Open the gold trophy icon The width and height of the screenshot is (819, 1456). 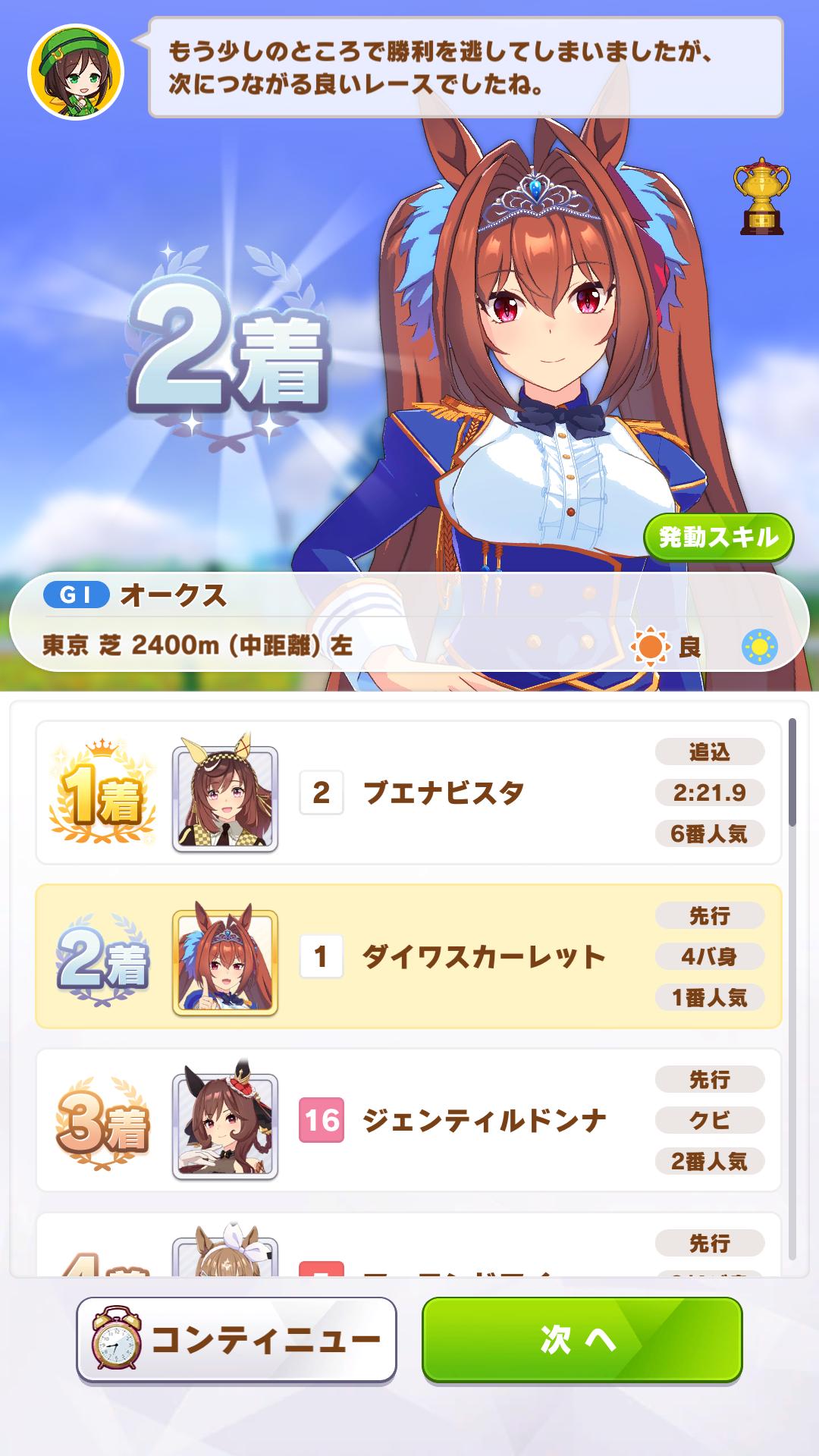click(761, 195)
